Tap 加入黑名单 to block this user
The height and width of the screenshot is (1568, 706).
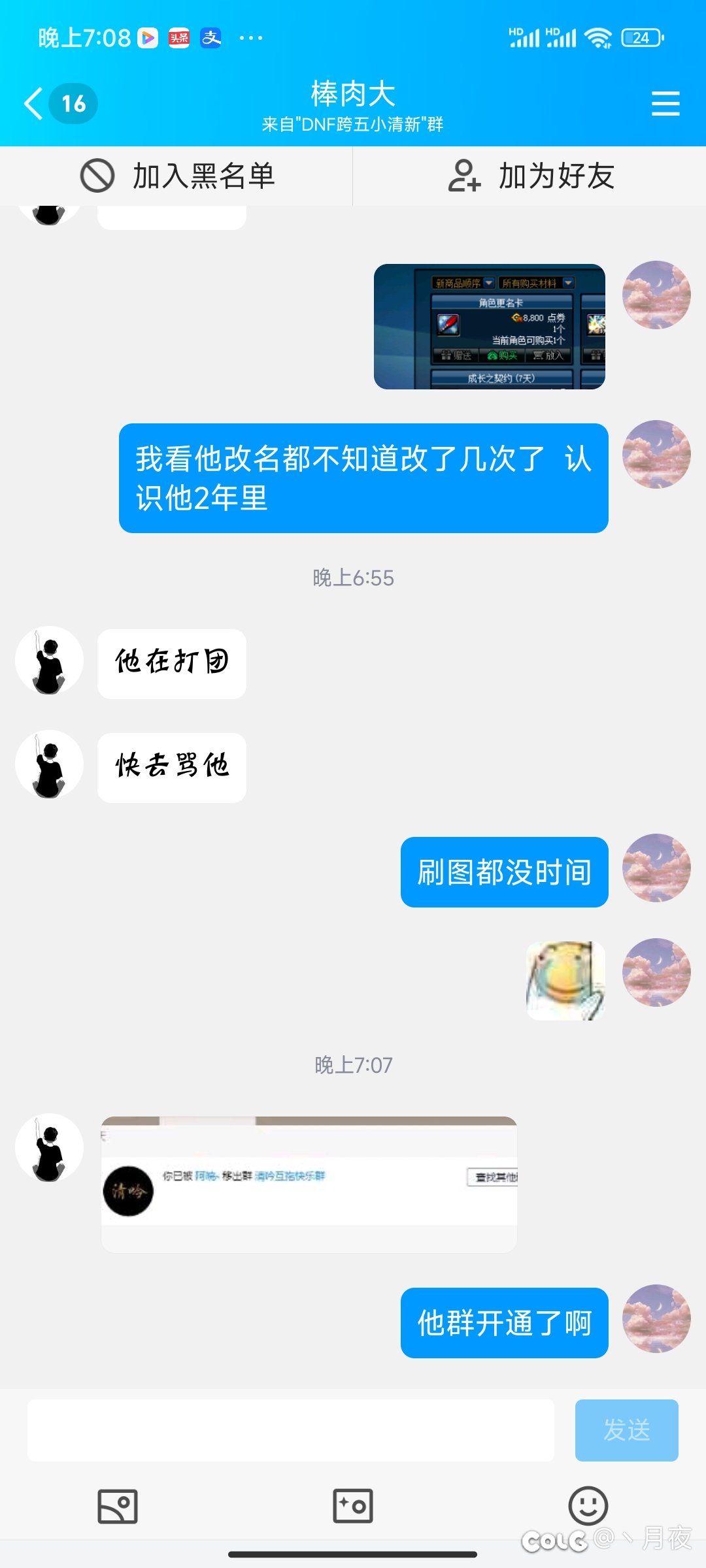click(177, 176)
